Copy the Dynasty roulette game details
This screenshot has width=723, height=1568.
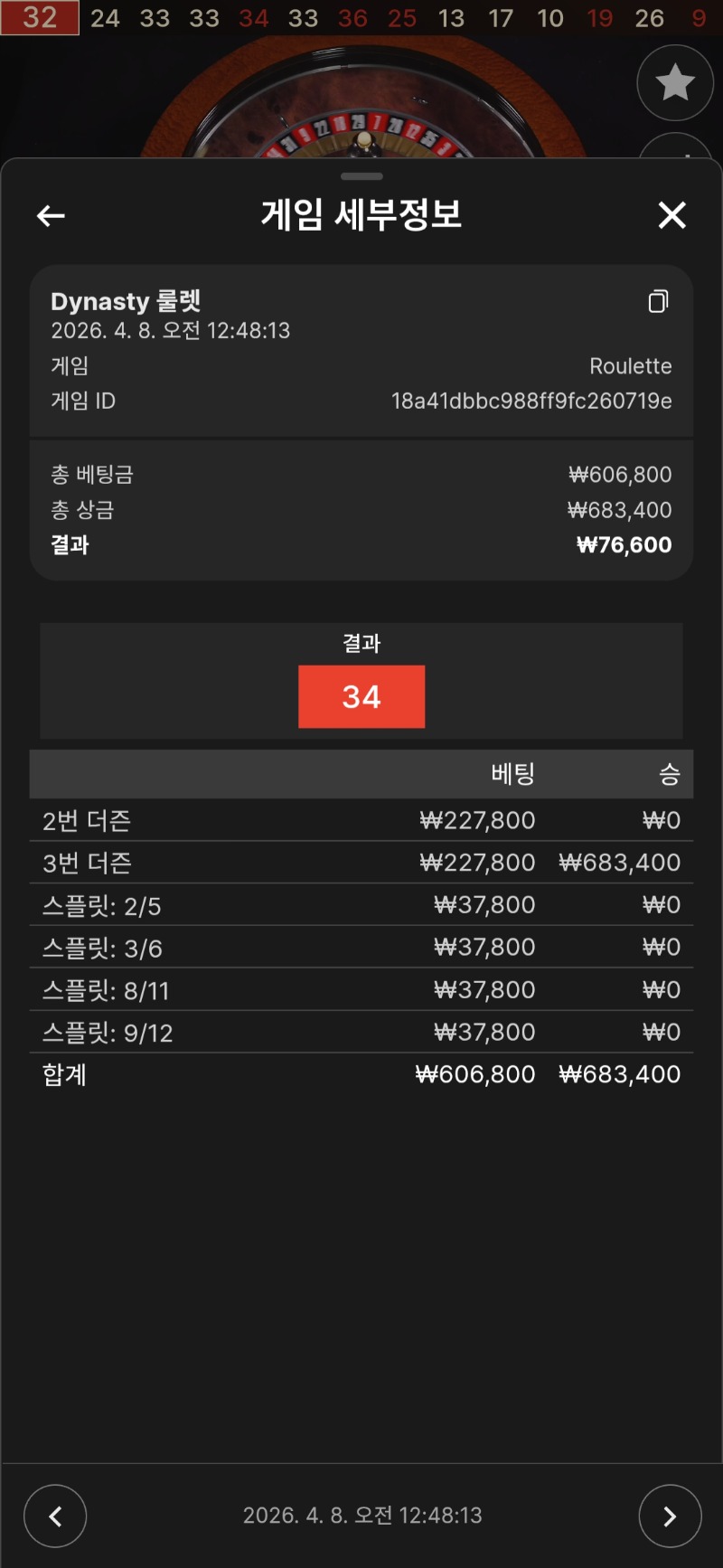658,301
